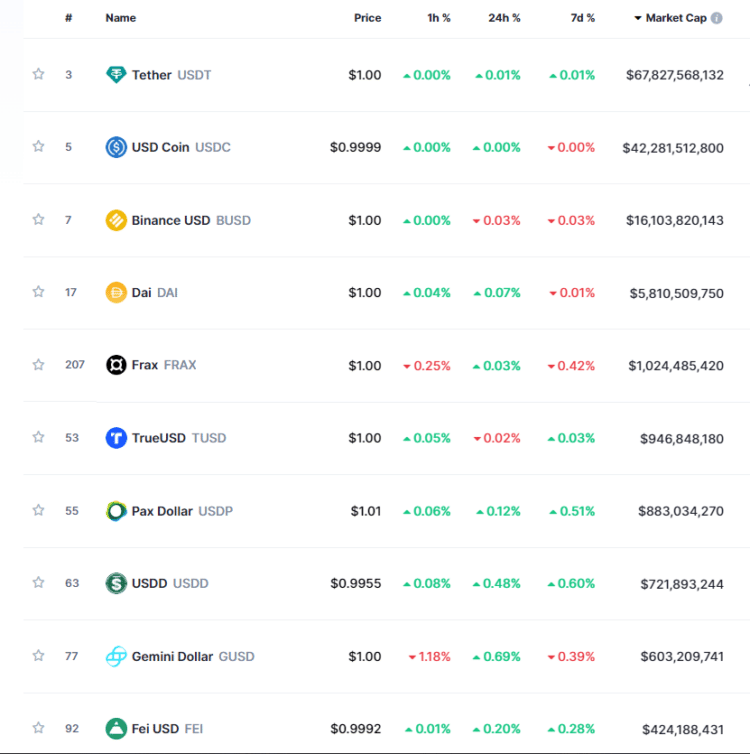The height and width of the screenshot is (754, 750).
Task: Toggle the watchlist star for Frax
Action: pos(38,365)
